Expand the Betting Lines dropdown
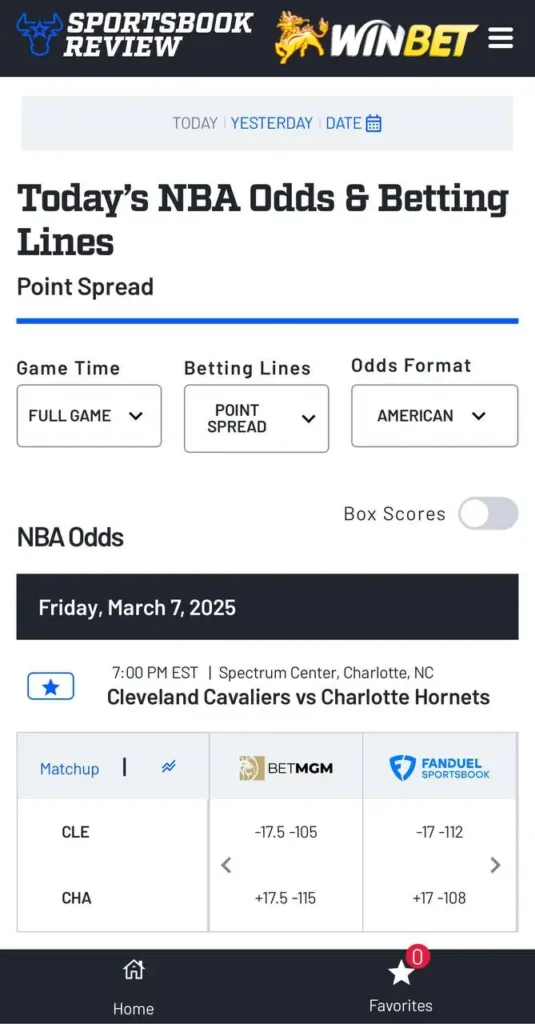Image resolution: width=535 pixels, height=1024 pixels. click(256, 418)
